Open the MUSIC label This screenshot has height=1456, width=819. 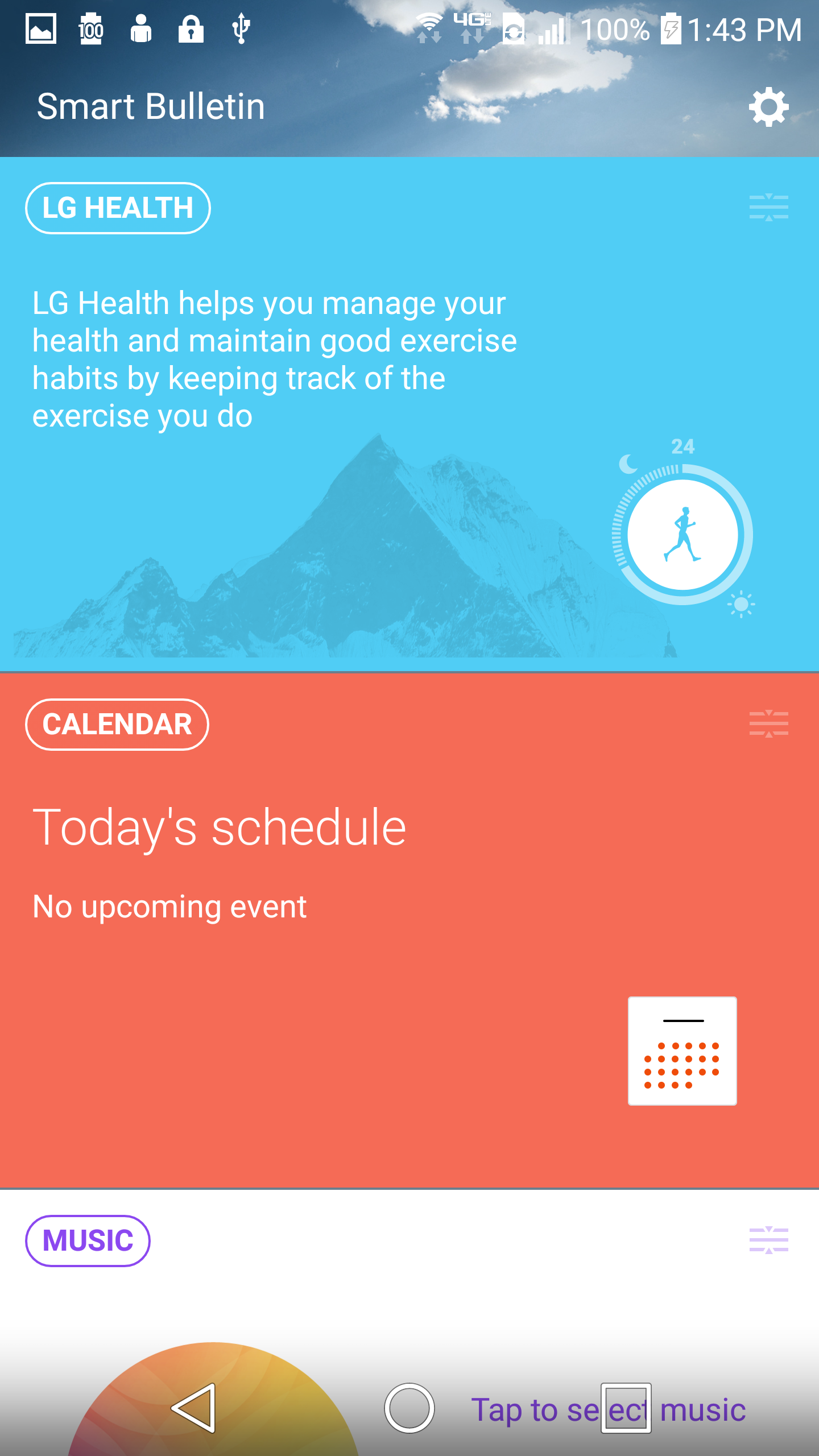point(88,1241)
